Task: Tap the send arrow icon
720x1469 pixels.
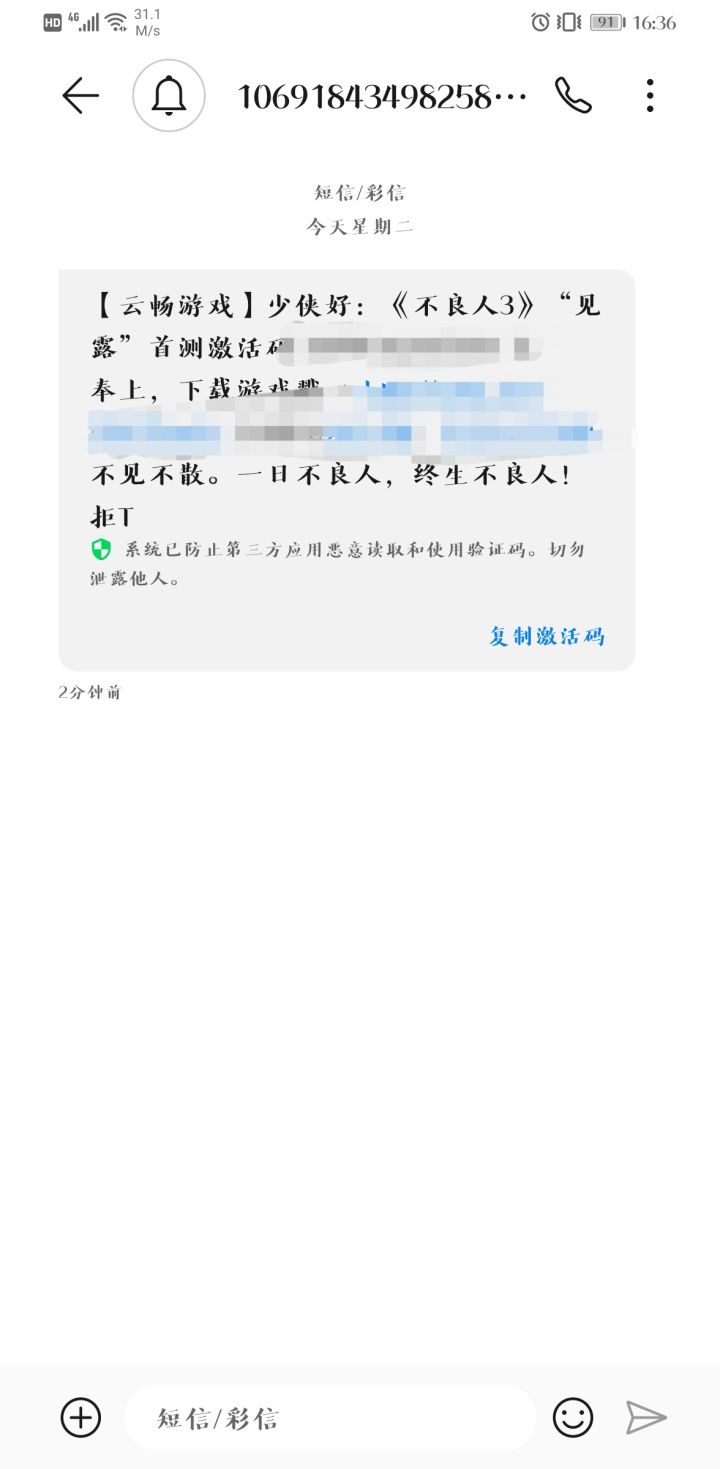Action: click(646, 1417)
